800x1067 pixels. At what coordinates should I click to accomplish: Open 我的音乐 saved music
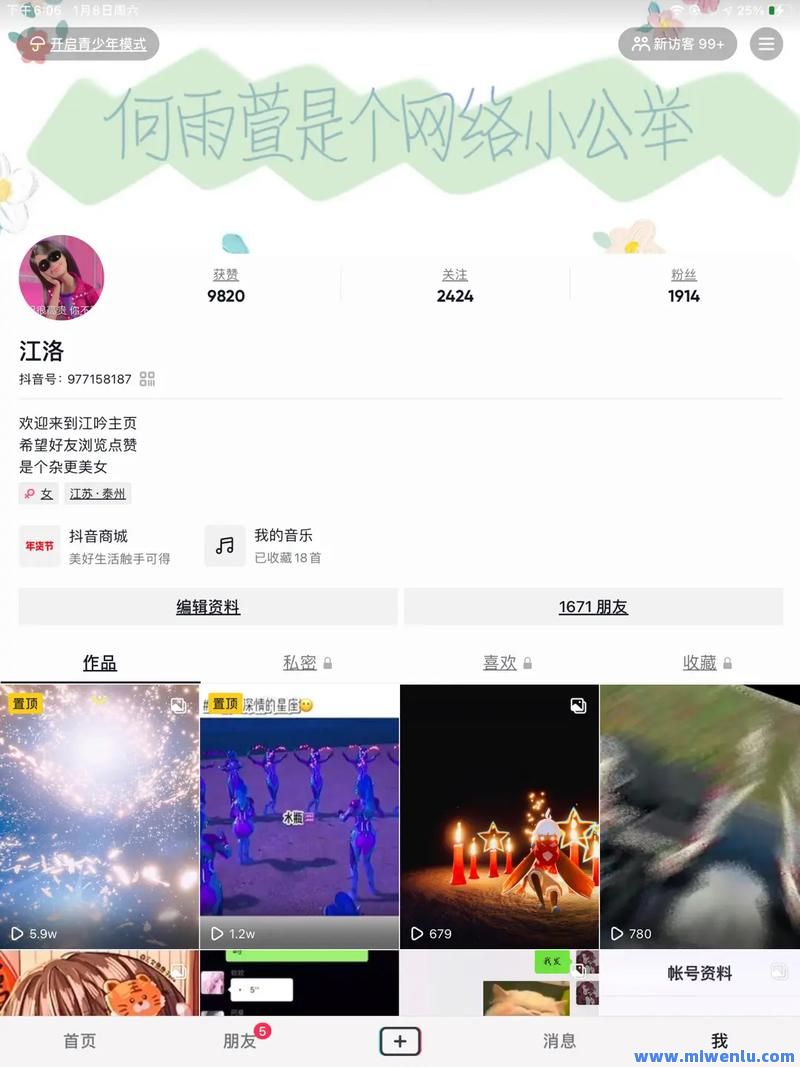pos(265,546)
